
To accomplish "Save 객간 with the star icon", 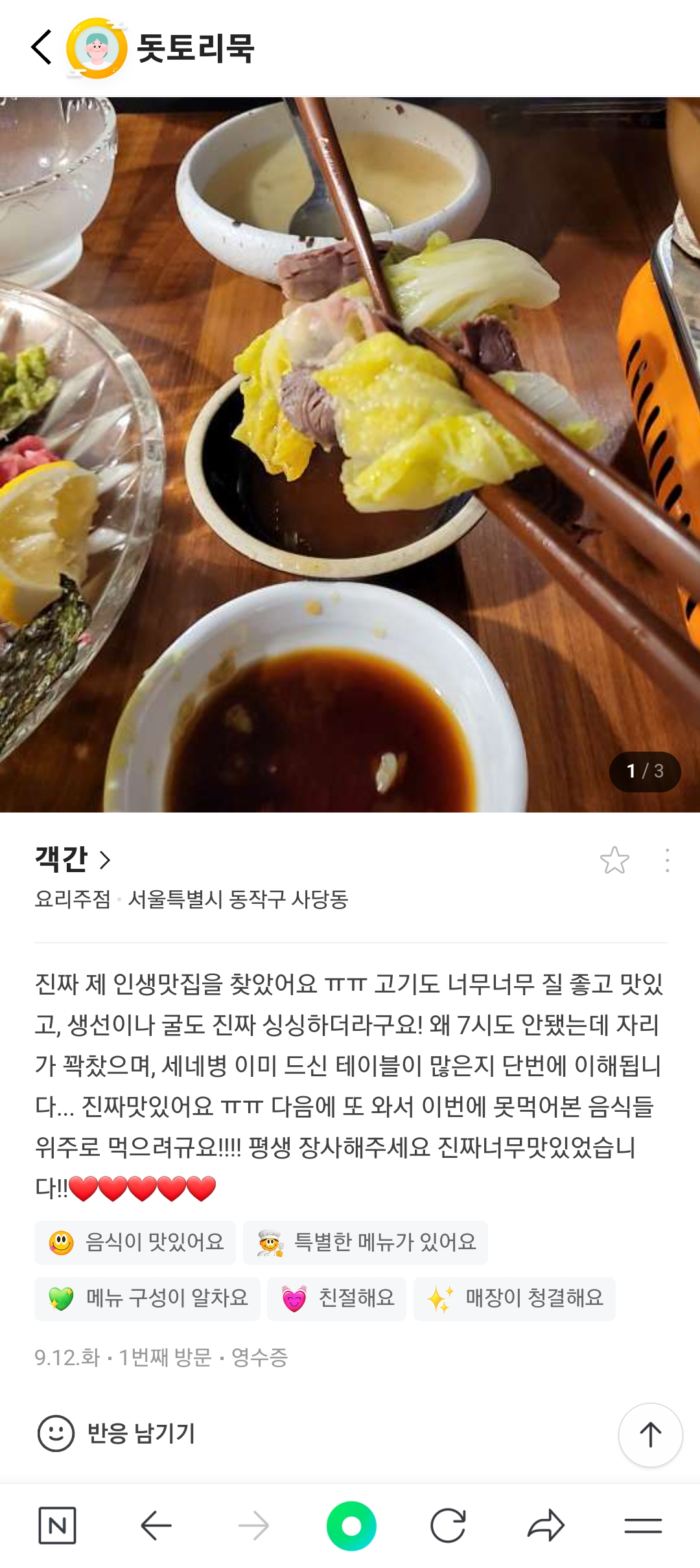I will (x=614, y=860).
